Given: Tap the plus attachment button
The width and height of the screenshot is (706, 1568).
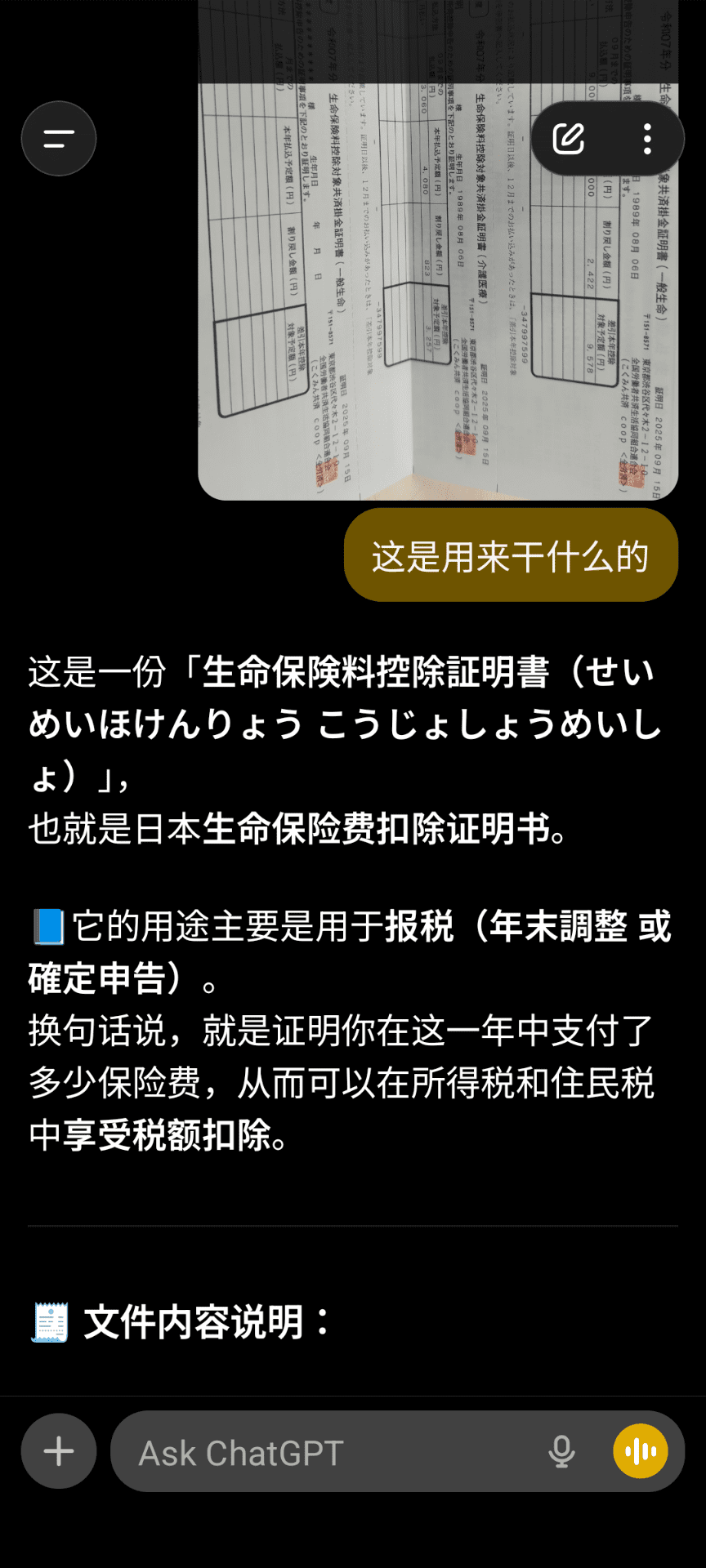Looking at the screenshot, I should coord(59,1451).
